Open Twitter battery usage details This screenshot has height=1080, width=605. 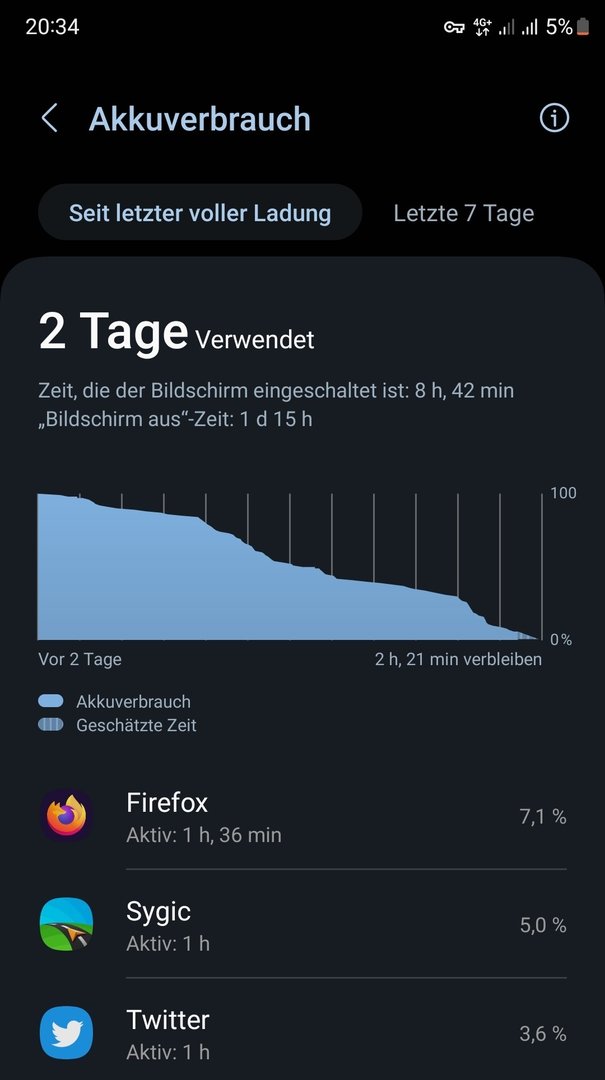tap(302, 1033)
